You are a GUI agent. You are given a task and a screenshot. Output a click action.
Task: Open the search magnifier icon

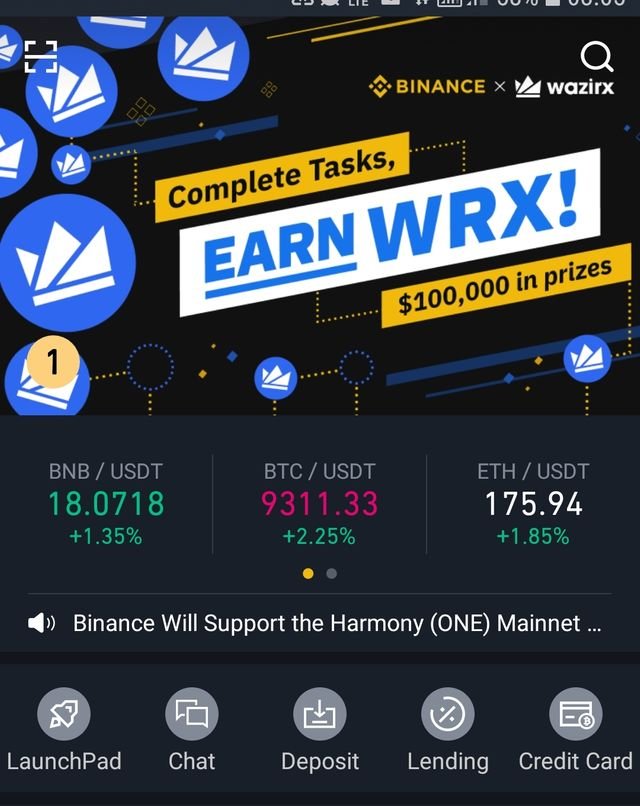(x=597, y=56)
